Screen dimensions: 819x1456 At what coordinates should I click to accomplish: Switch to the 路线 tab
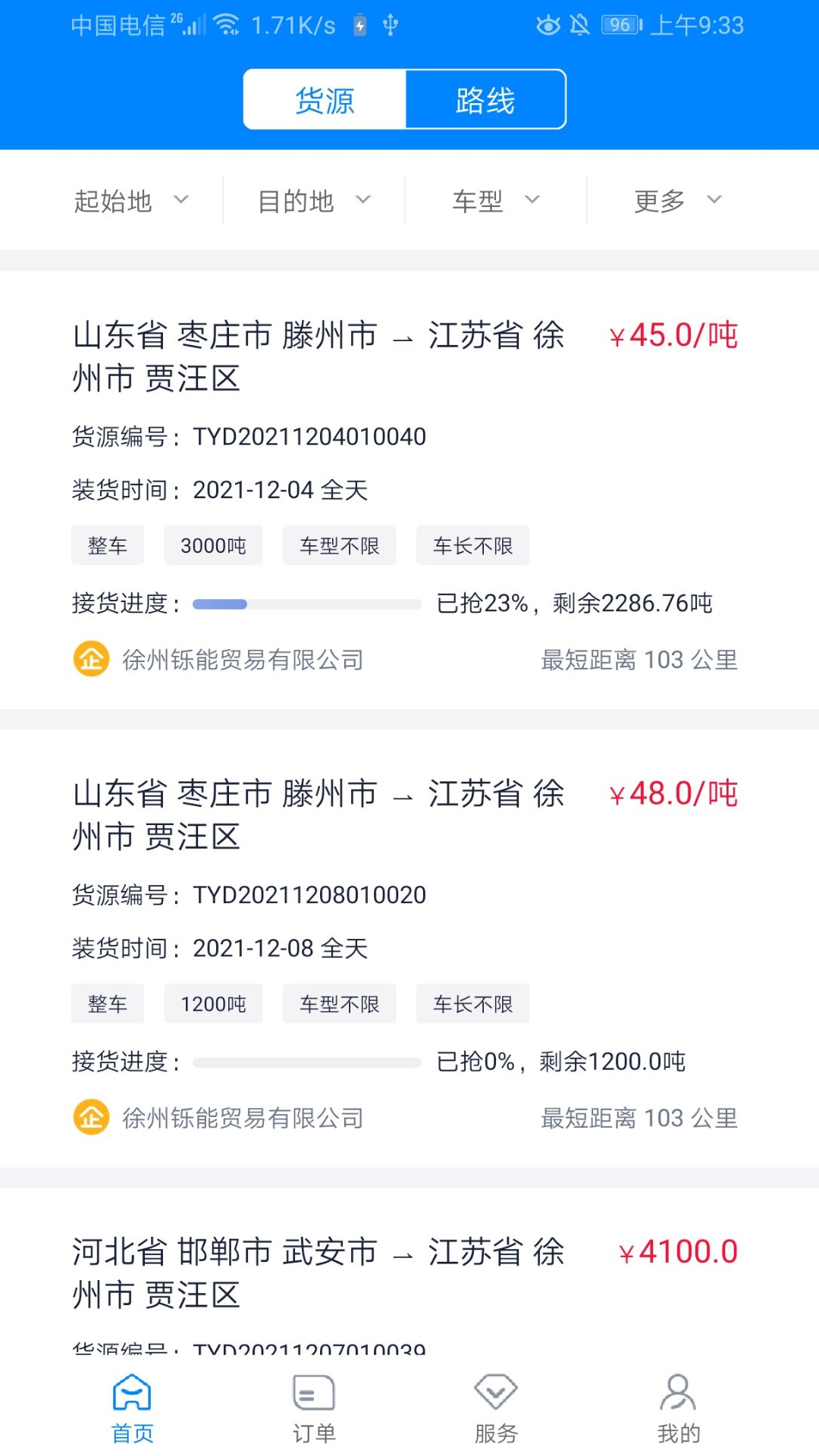[x=485, y=99]
